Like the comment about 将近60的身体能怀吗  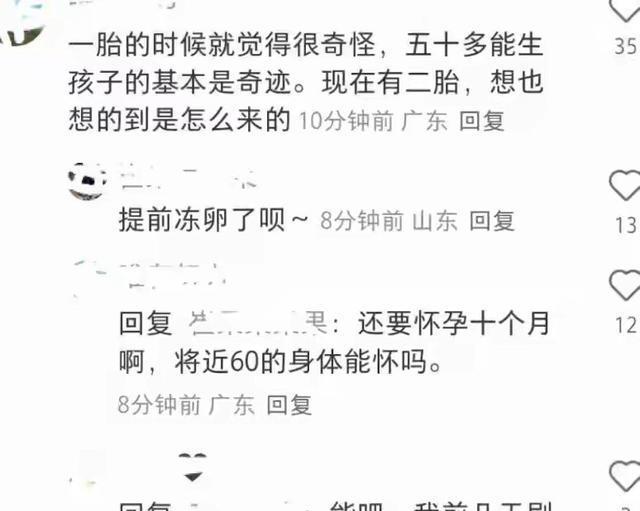(x=625, y=286)
